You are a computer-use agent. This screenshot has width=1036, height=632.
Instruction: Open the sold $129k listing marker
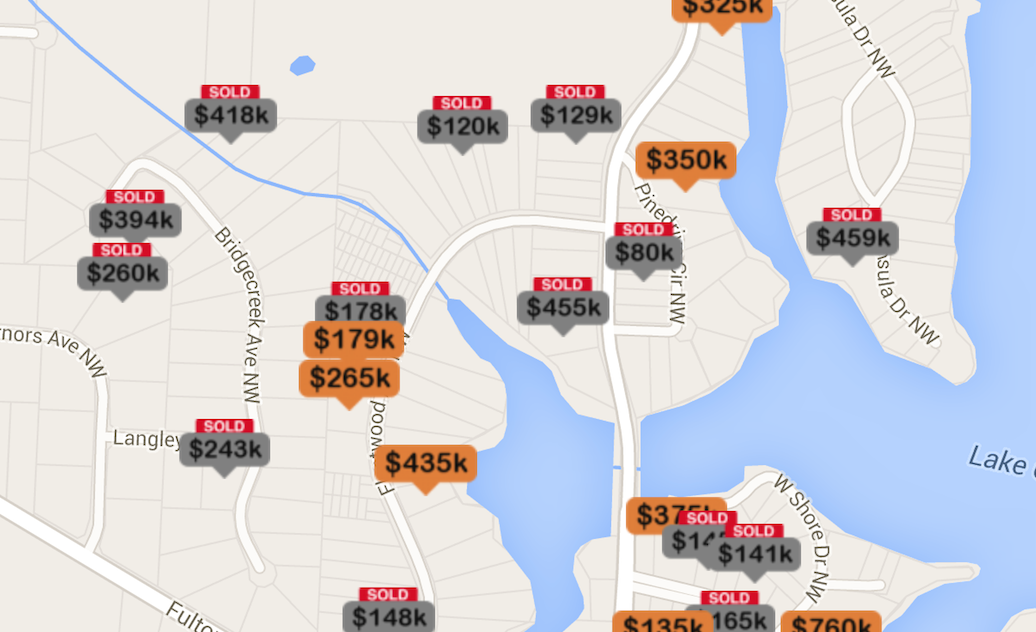[575, 115]
